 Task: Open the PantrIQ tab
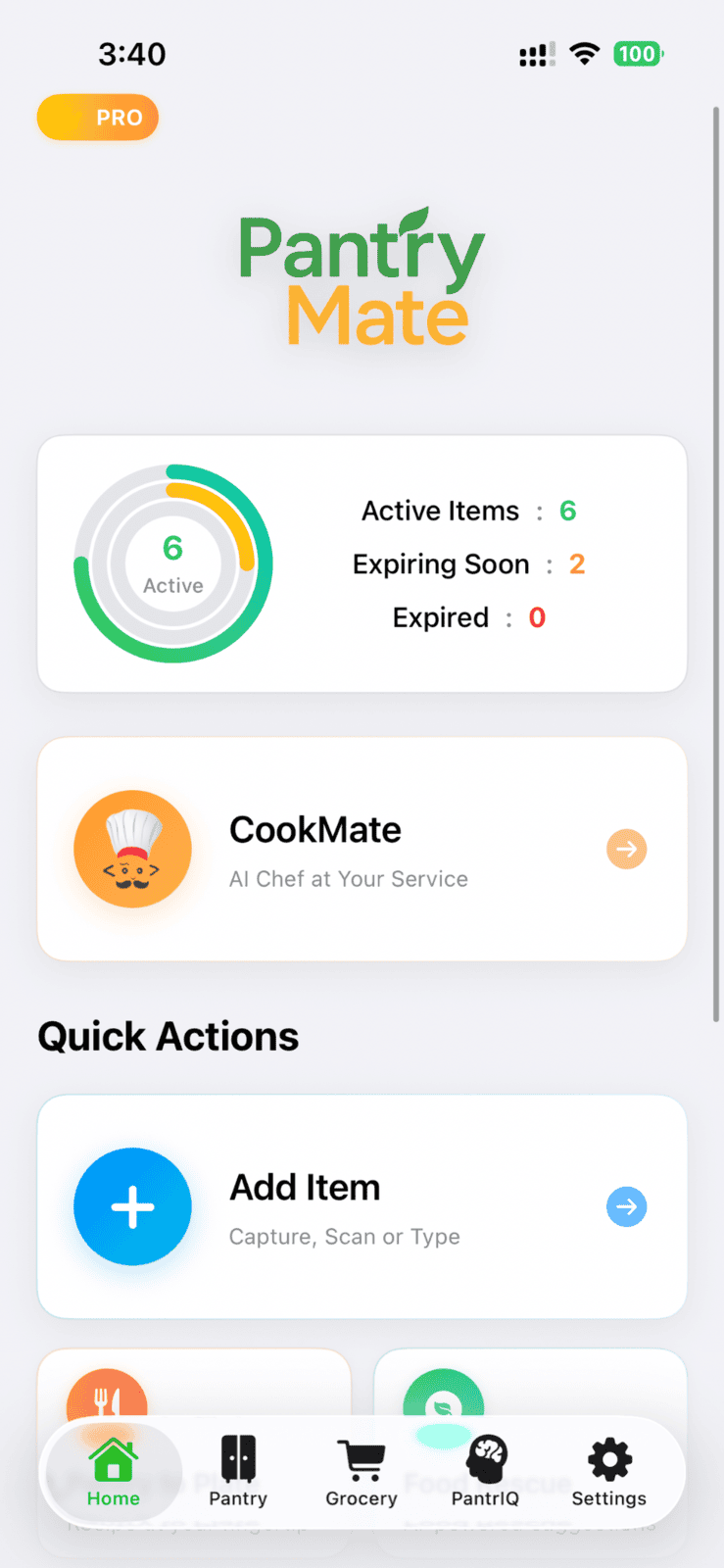[485, 1471]
